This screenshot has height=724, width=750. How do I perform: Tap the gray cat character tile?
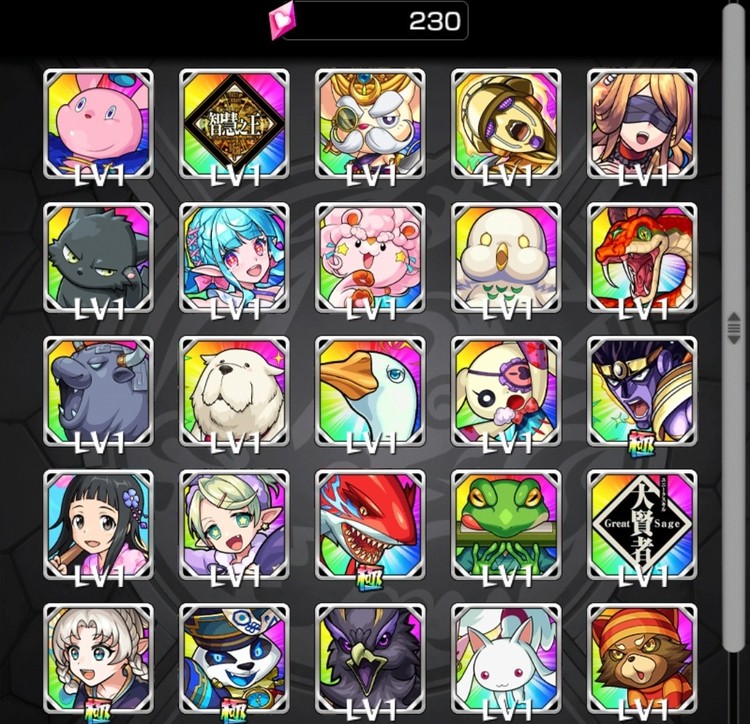99,257
